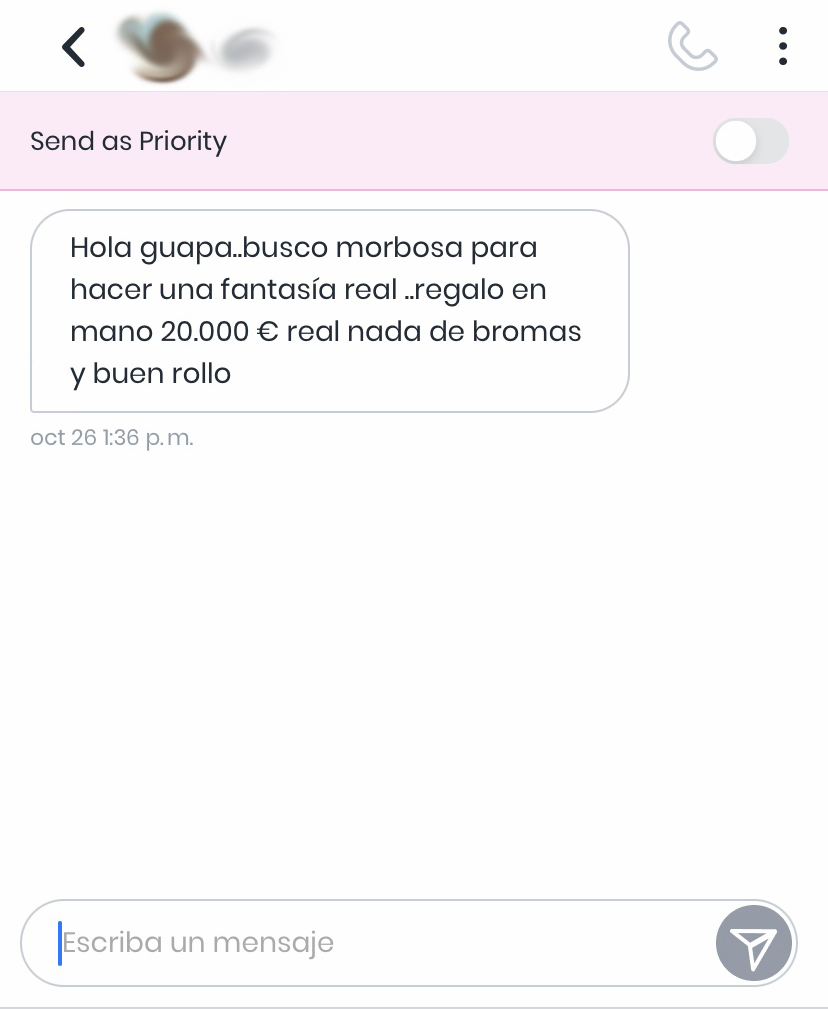Enable the Send as Priority switch
The image size is (828, 1009).
pyautogui.click(x=750, y=142)
